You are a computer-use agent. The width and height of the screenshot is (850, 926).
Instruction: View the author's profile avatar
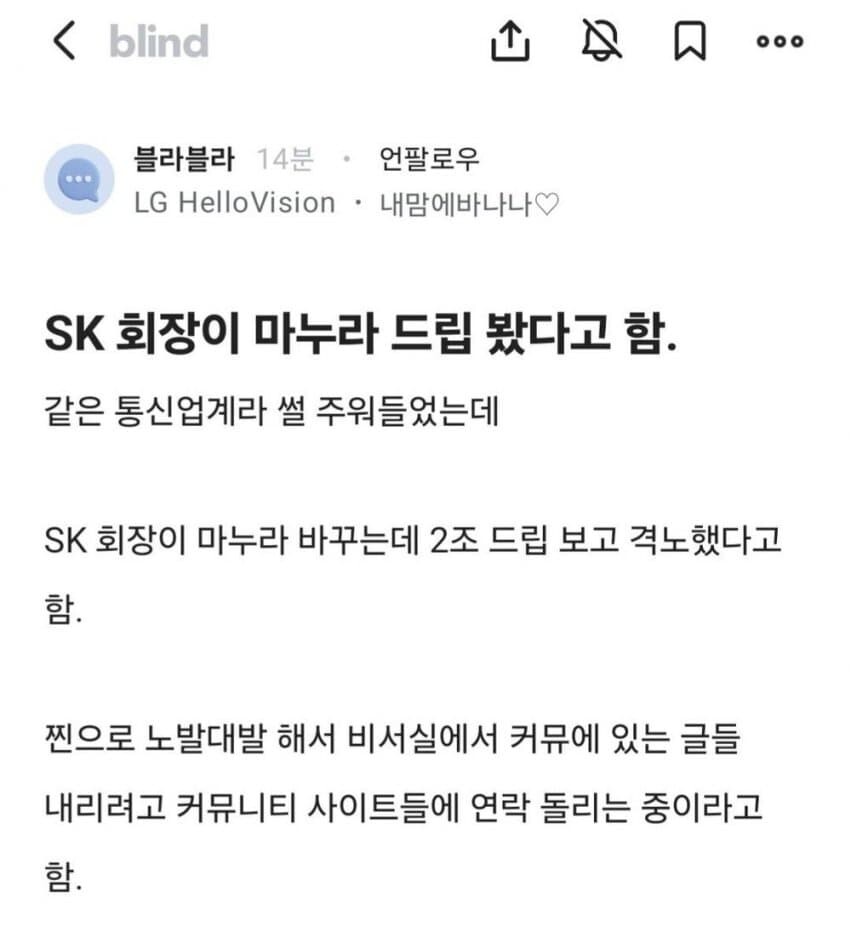click(79, 180)
